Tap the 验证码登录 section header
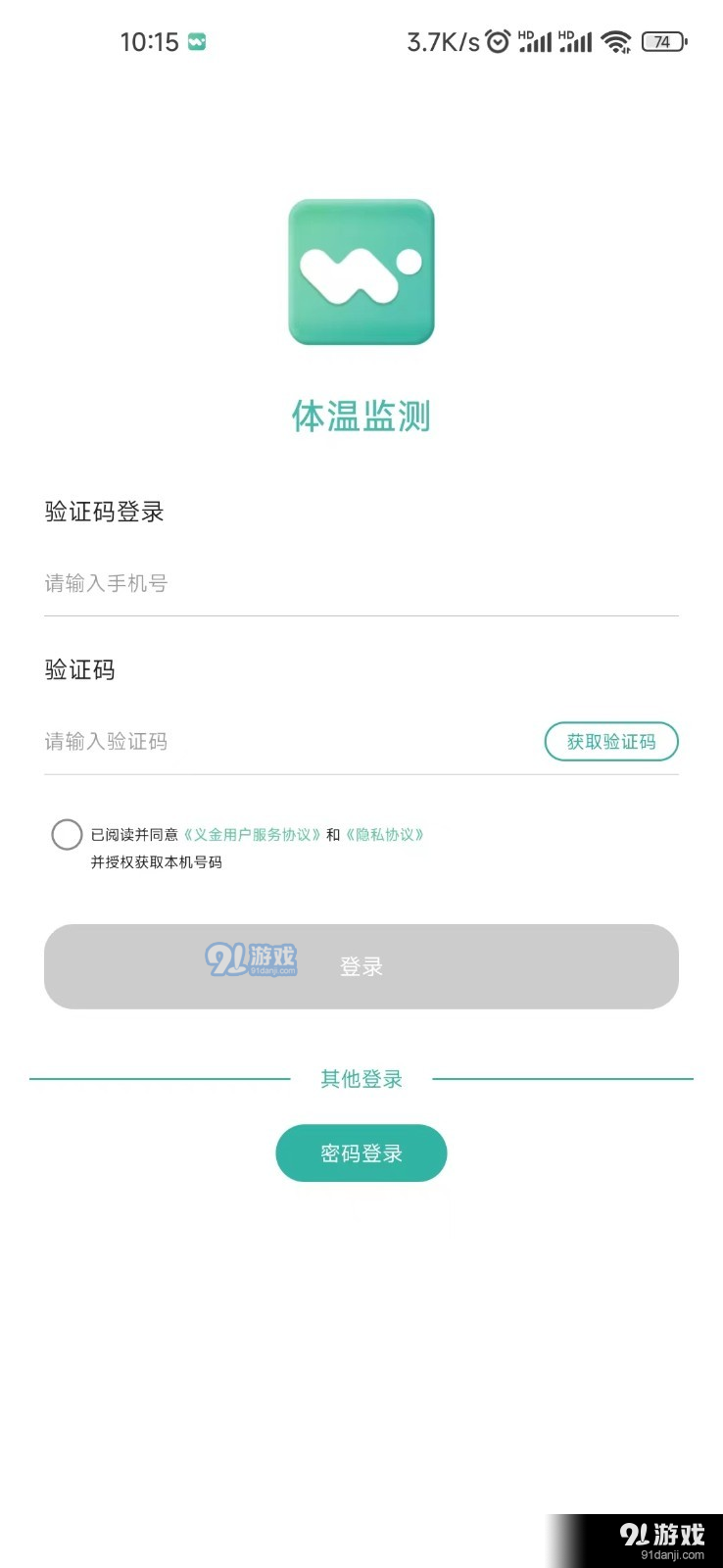Image resolution: width=723 pixels, height=1568 pixels. pyautogui.click(x=103, y=512)
